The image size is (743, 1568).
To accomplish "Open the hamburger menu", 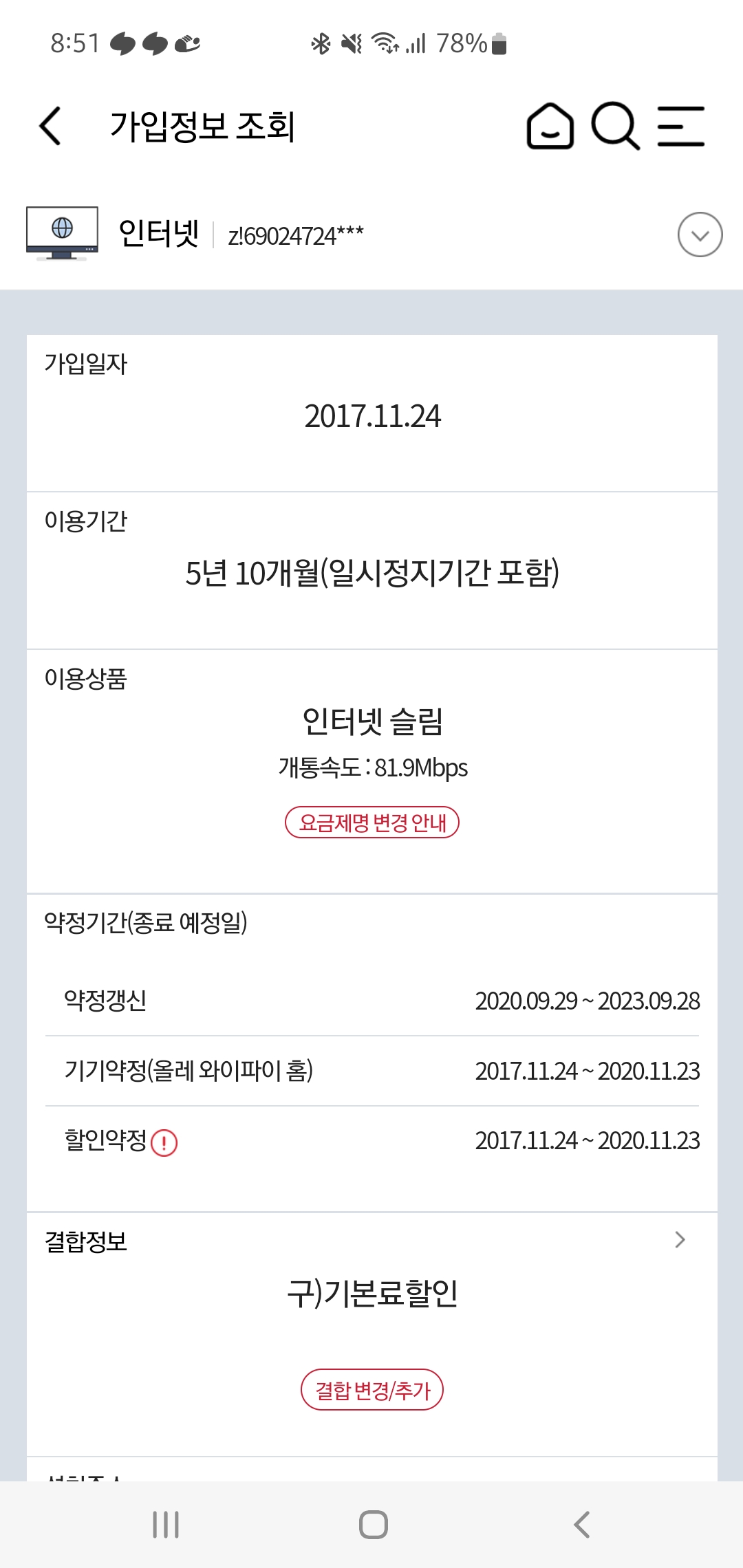I will point(680,126).
